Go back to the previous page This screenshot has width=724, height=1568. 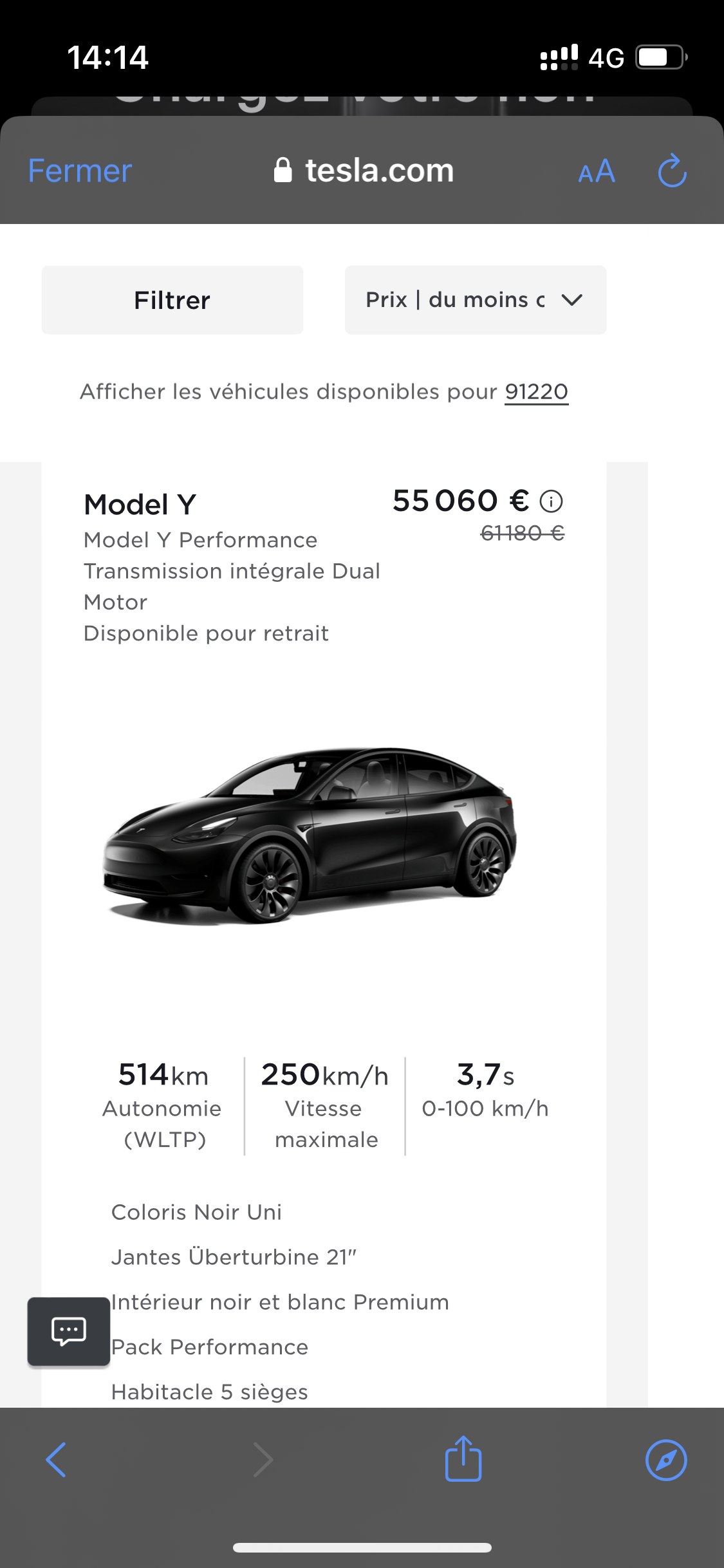point(56,1460)
